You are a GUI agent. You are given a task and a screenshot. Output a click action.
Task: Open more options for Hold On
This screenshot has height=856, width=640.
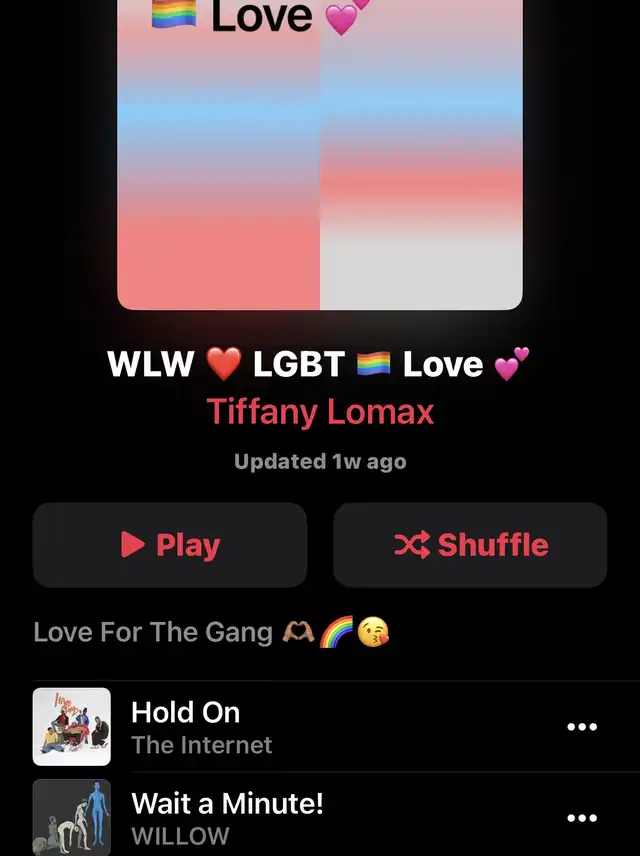point(582,727)
